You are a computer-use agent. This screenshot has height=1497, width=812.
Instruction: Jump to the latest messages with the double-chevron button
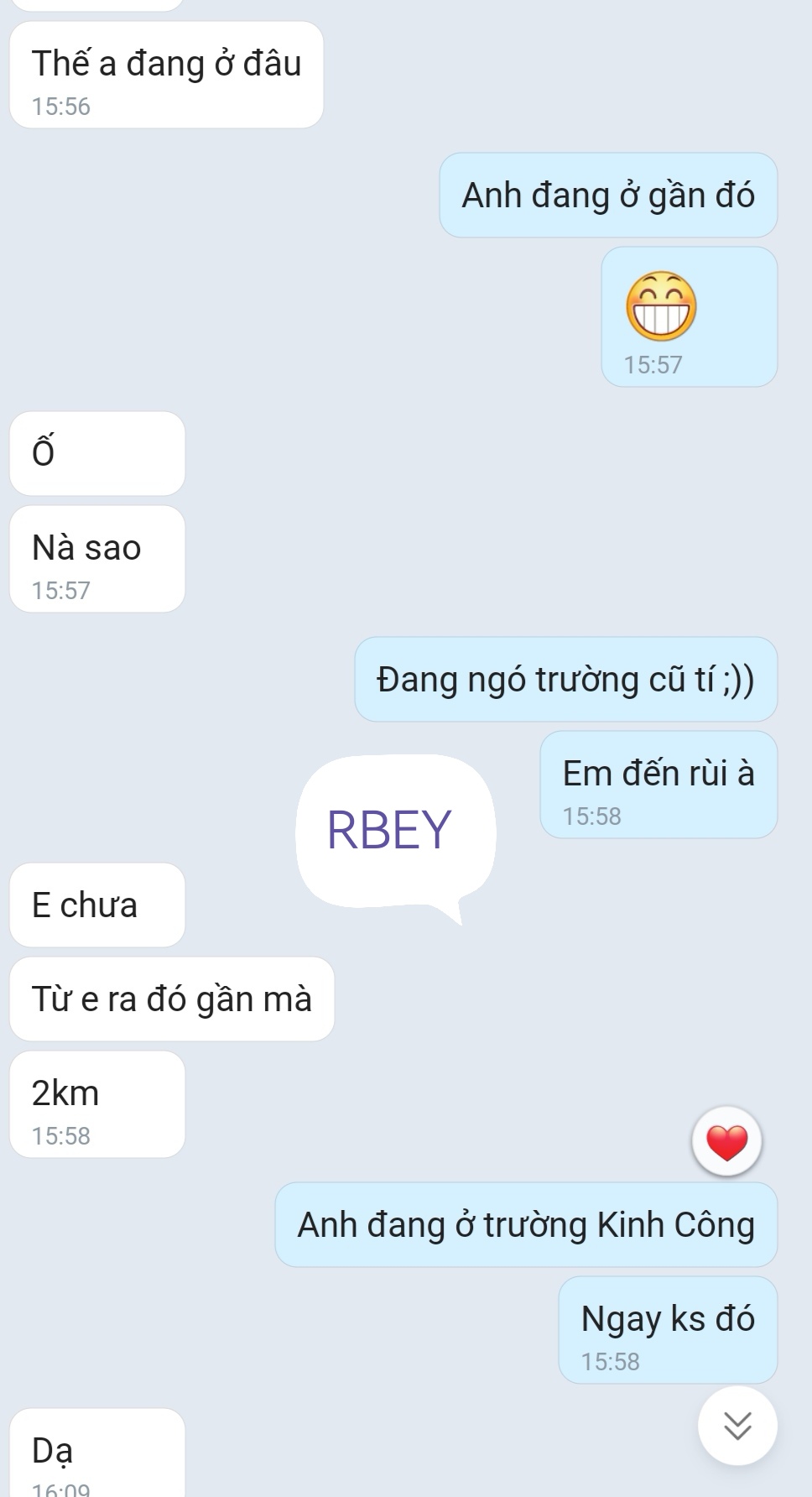pyautogui.click(x=737, y=1425)
